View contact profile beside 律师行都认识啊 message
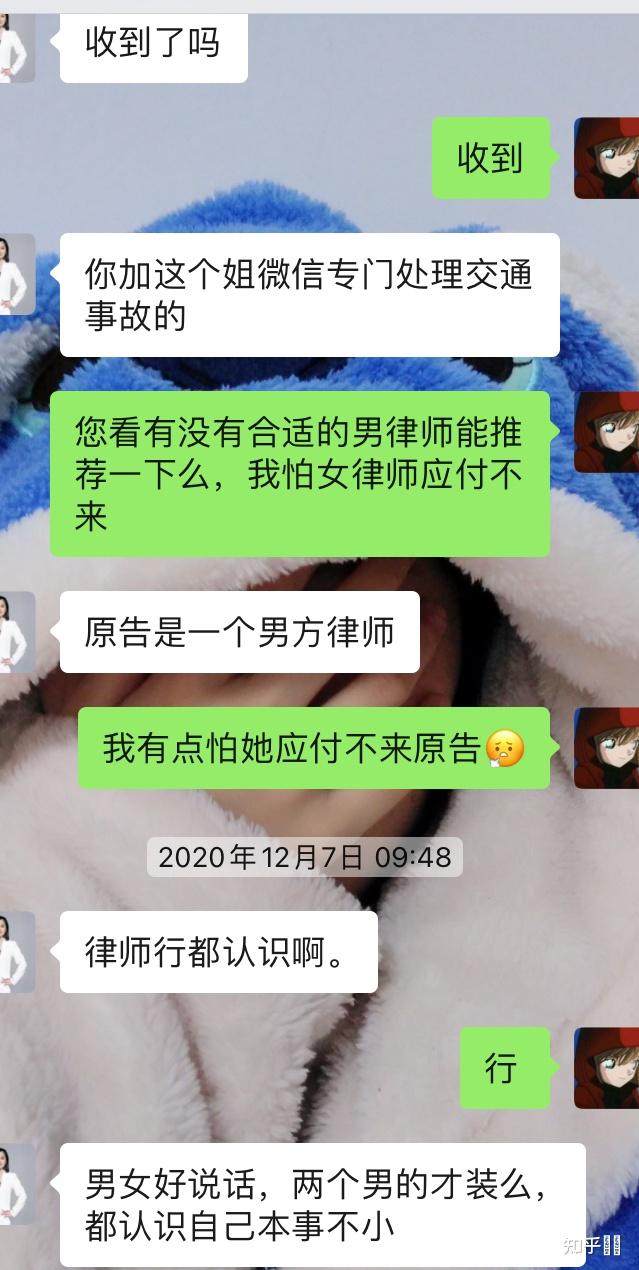The image size is (639, 1270). coord(16,952)
